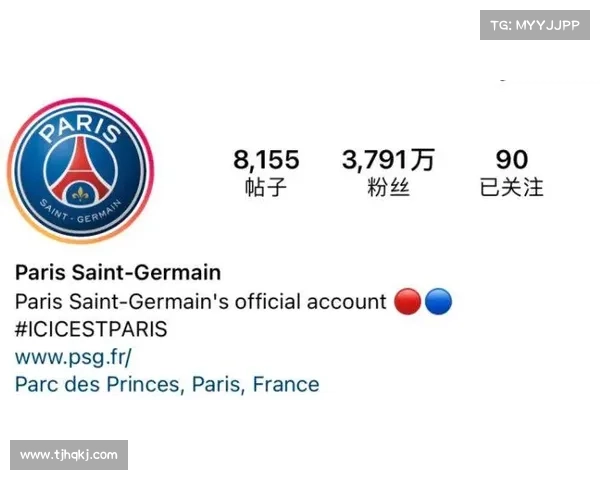Viewport: 600px width, 480px height.
Task: Tap the #ICICESTPARIS hashtag
Action: pos(91,329)
